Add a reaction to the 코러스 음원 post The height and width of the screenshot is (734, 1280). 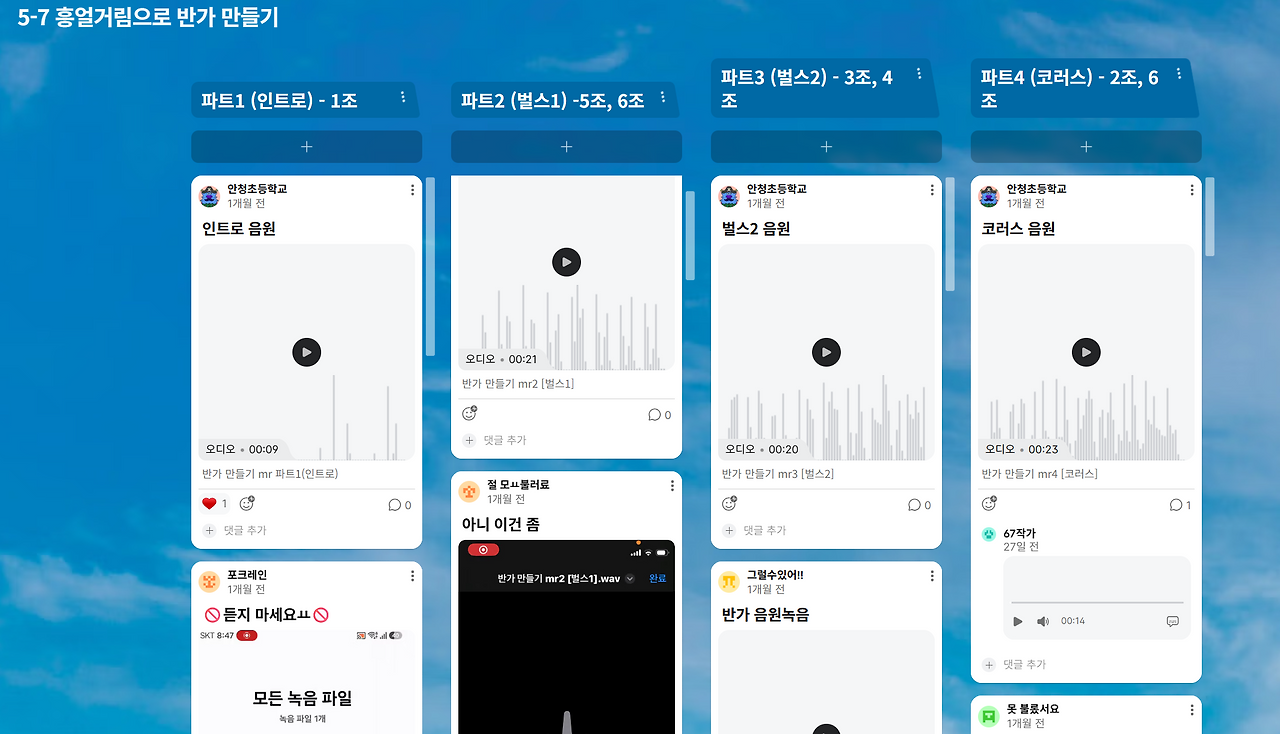[x=989, y=504]
